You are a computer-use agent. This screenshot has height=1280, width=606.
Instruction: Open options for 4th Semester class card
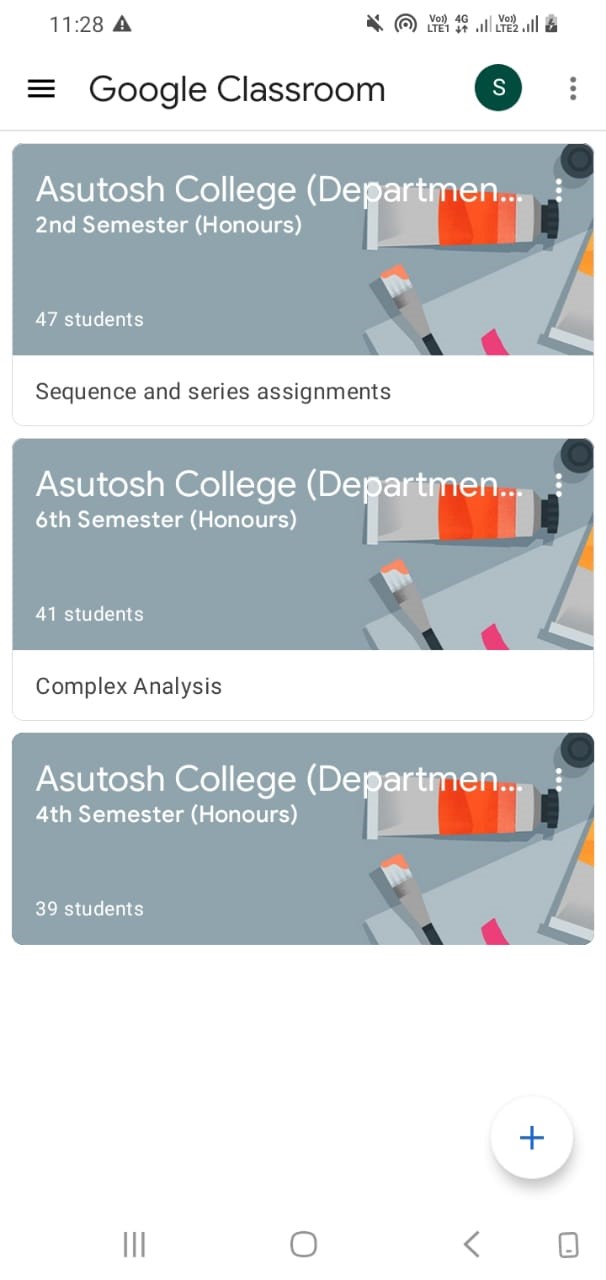coord(558,779)
